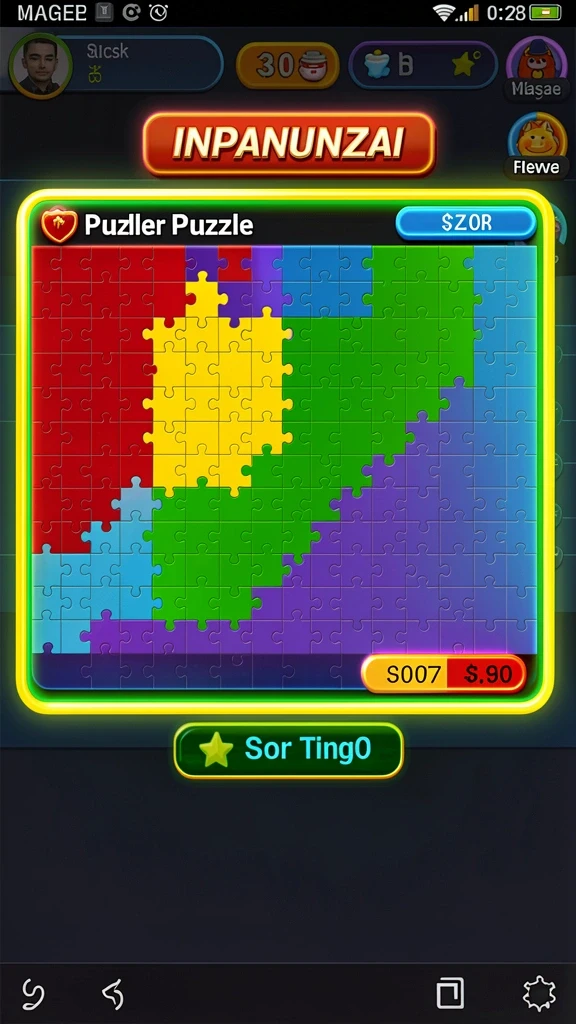Open the Flewe character icon
Image resolution: width=576 pixels, height=1024 pixels.
537,145
